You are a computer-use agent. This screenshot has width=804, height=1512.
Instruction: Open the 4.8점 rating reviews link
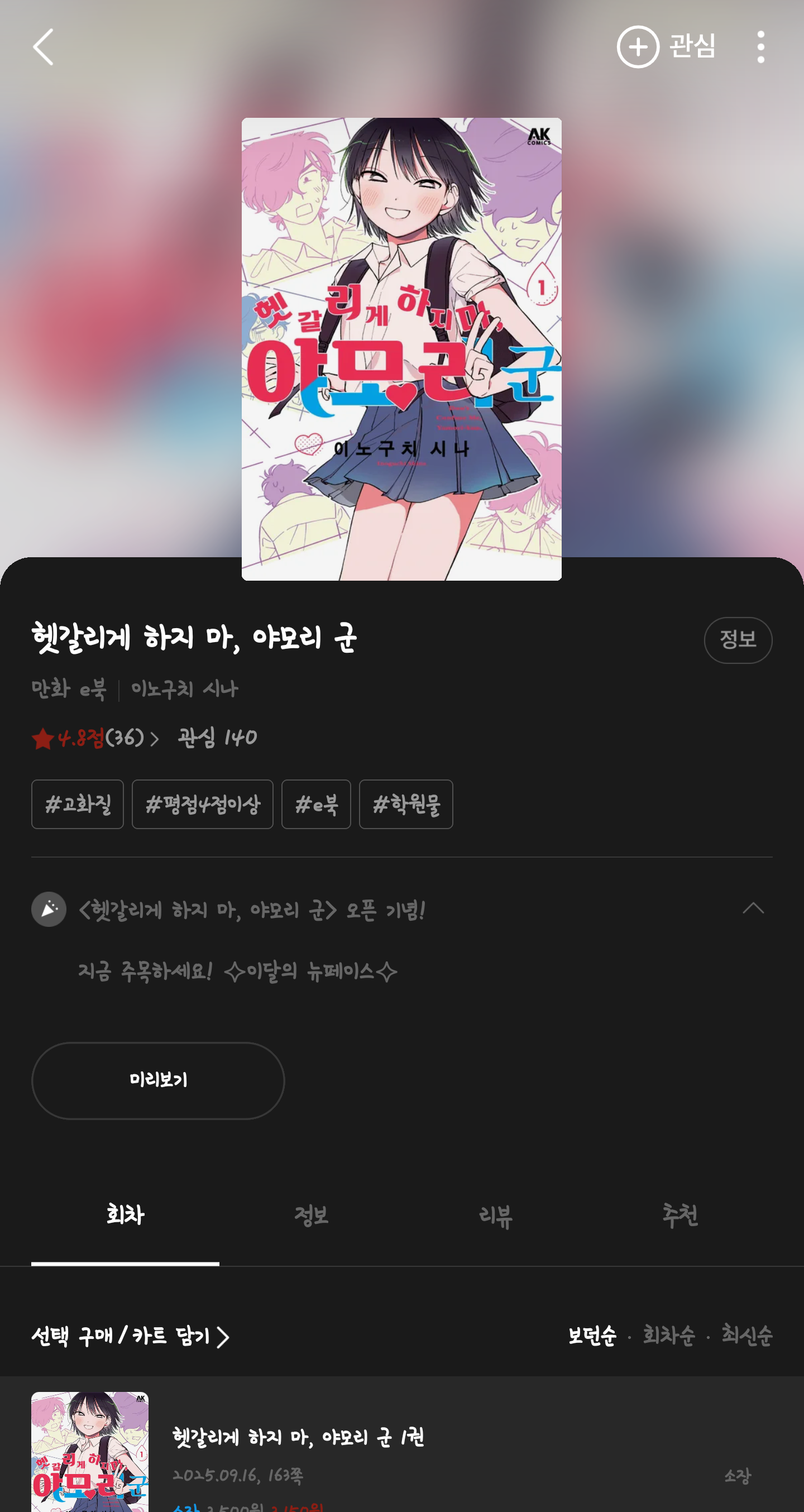[x=95, y=738]
